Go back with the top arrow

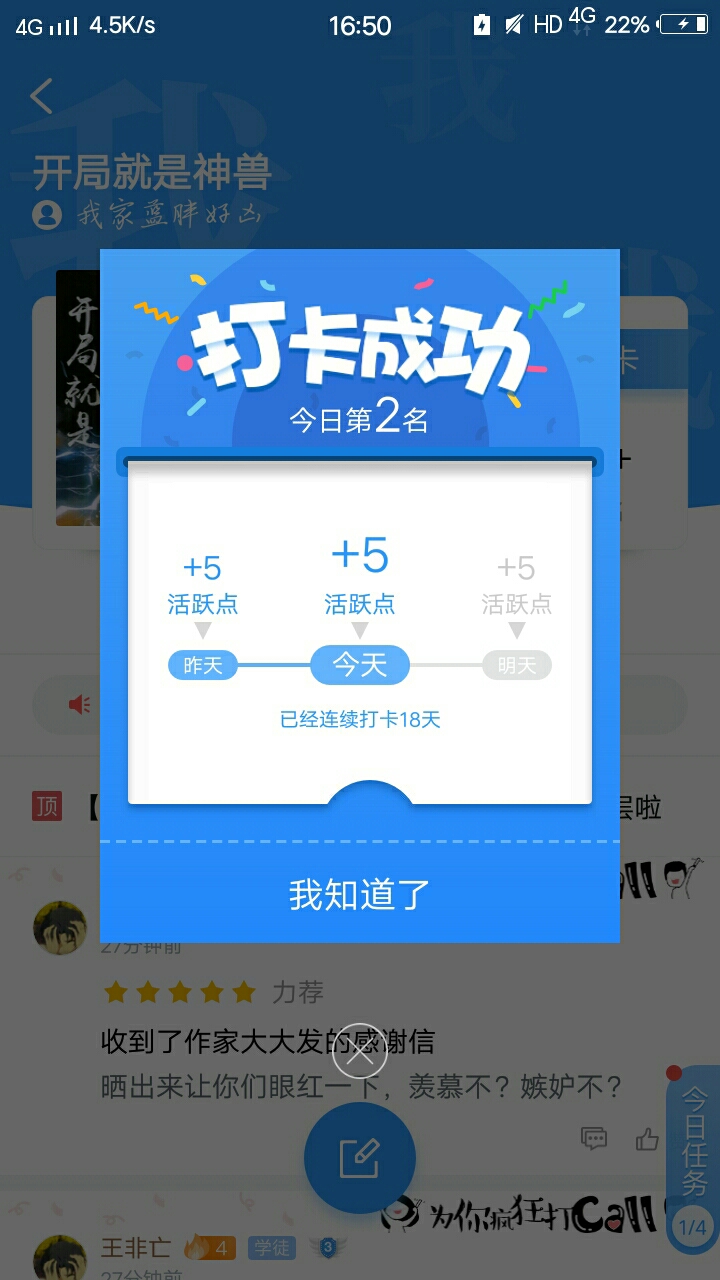[x=42, y=97]
